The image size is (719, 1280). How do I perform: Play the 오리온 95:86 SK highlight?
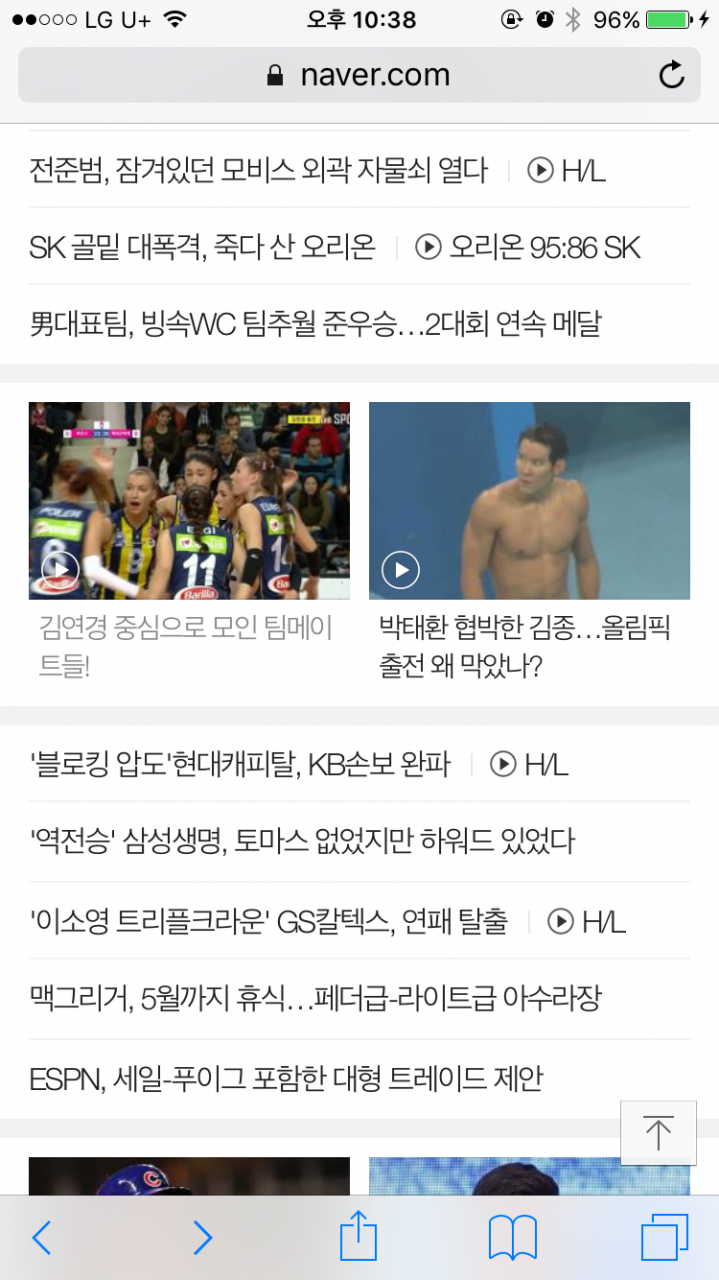[x=528, y=247]
